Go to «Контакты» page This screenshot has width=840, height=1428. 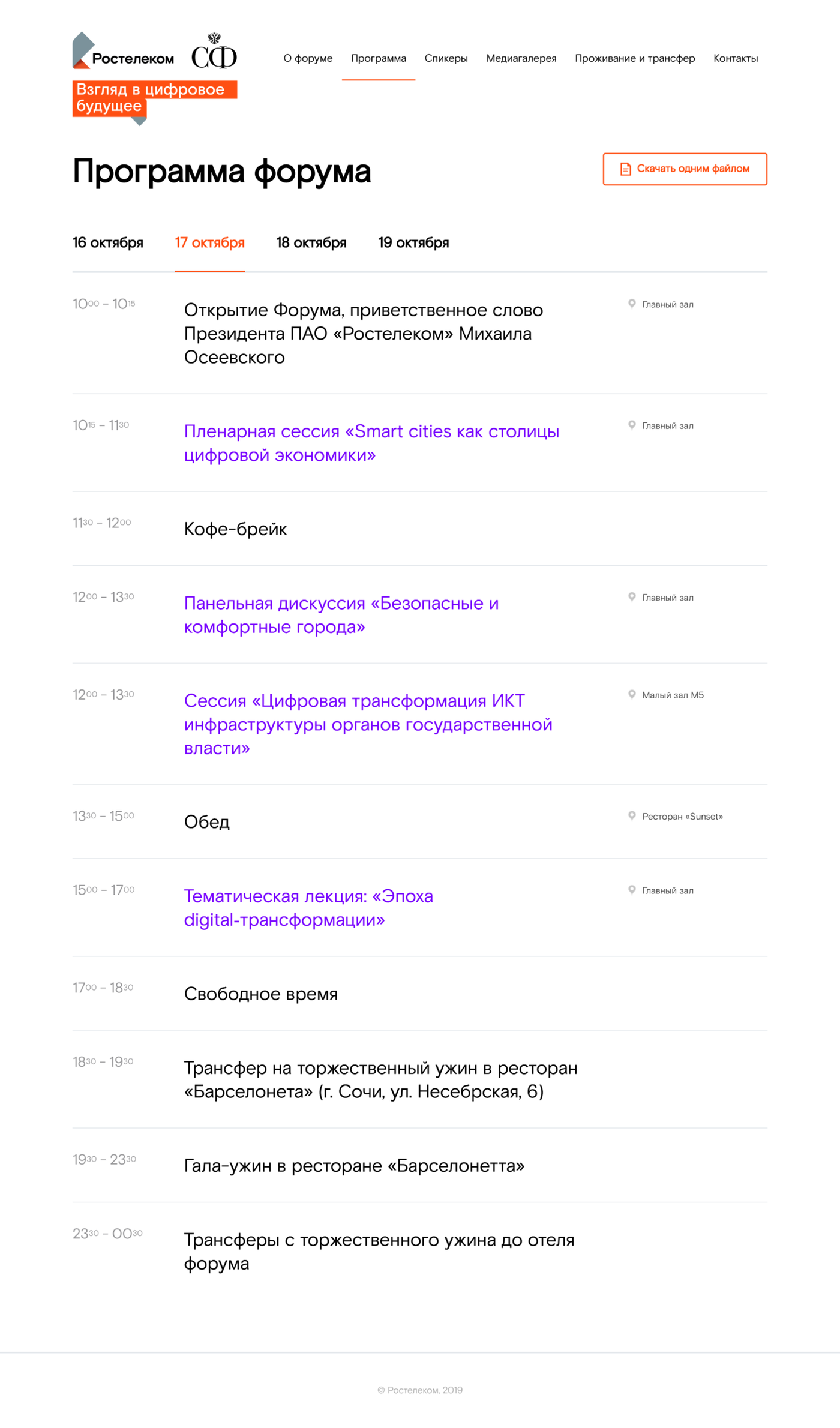(736, 58)
